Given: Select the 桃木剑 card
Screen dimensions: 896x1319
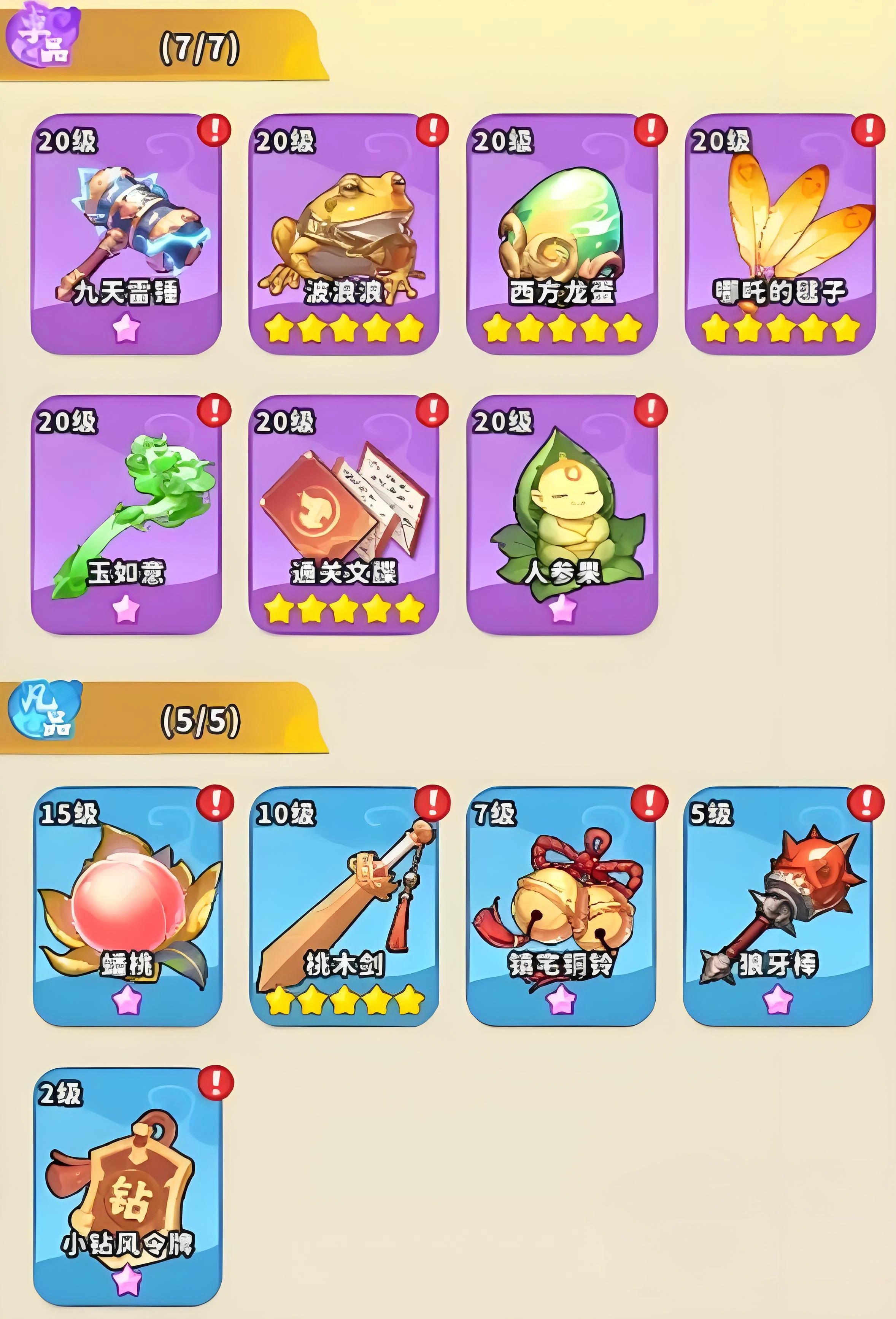Looking at the screenshot, I should (x=344, y=906).
